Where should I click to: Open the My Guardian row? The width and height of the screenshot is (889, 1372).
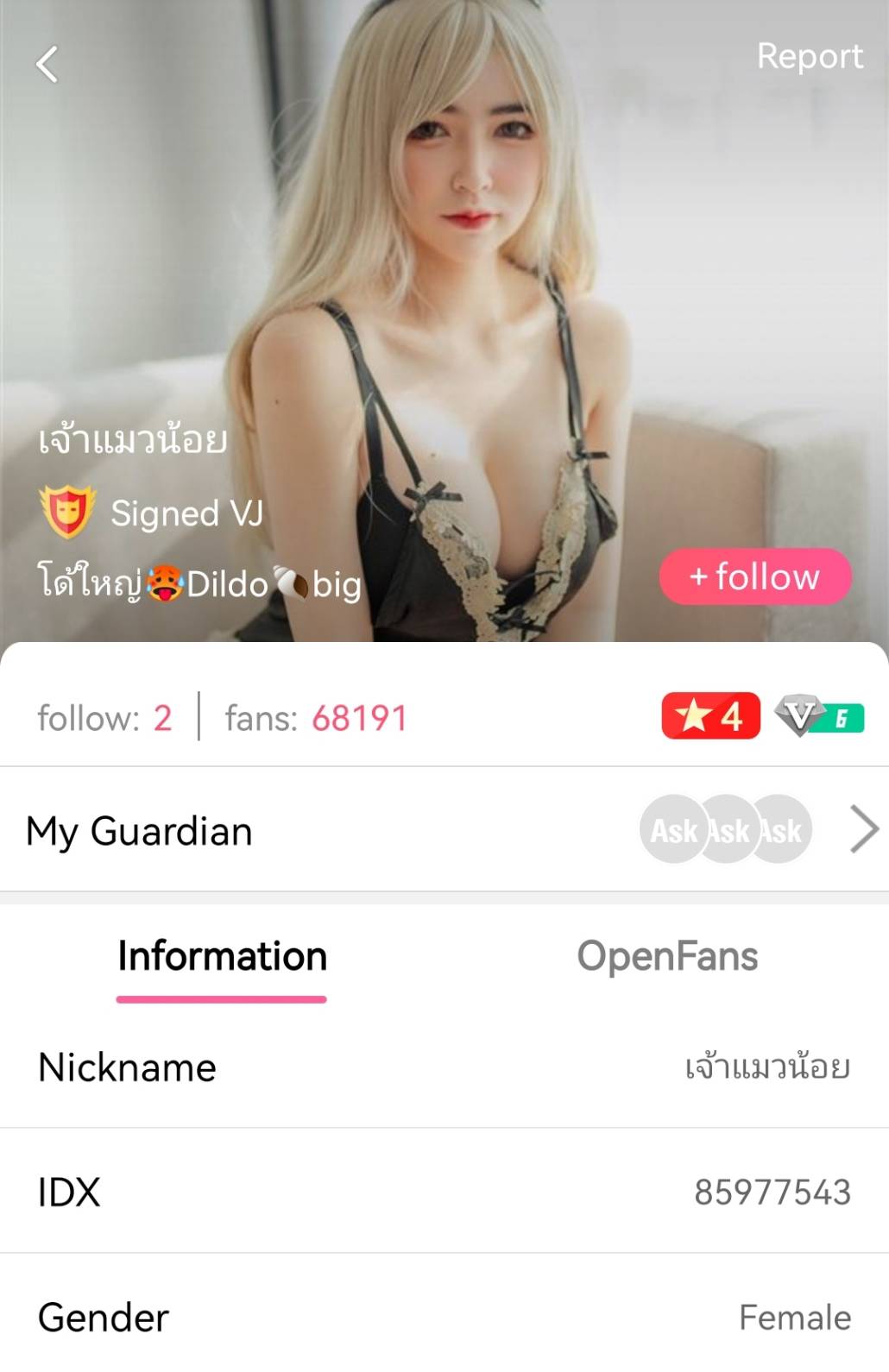[x=444, y=830]
